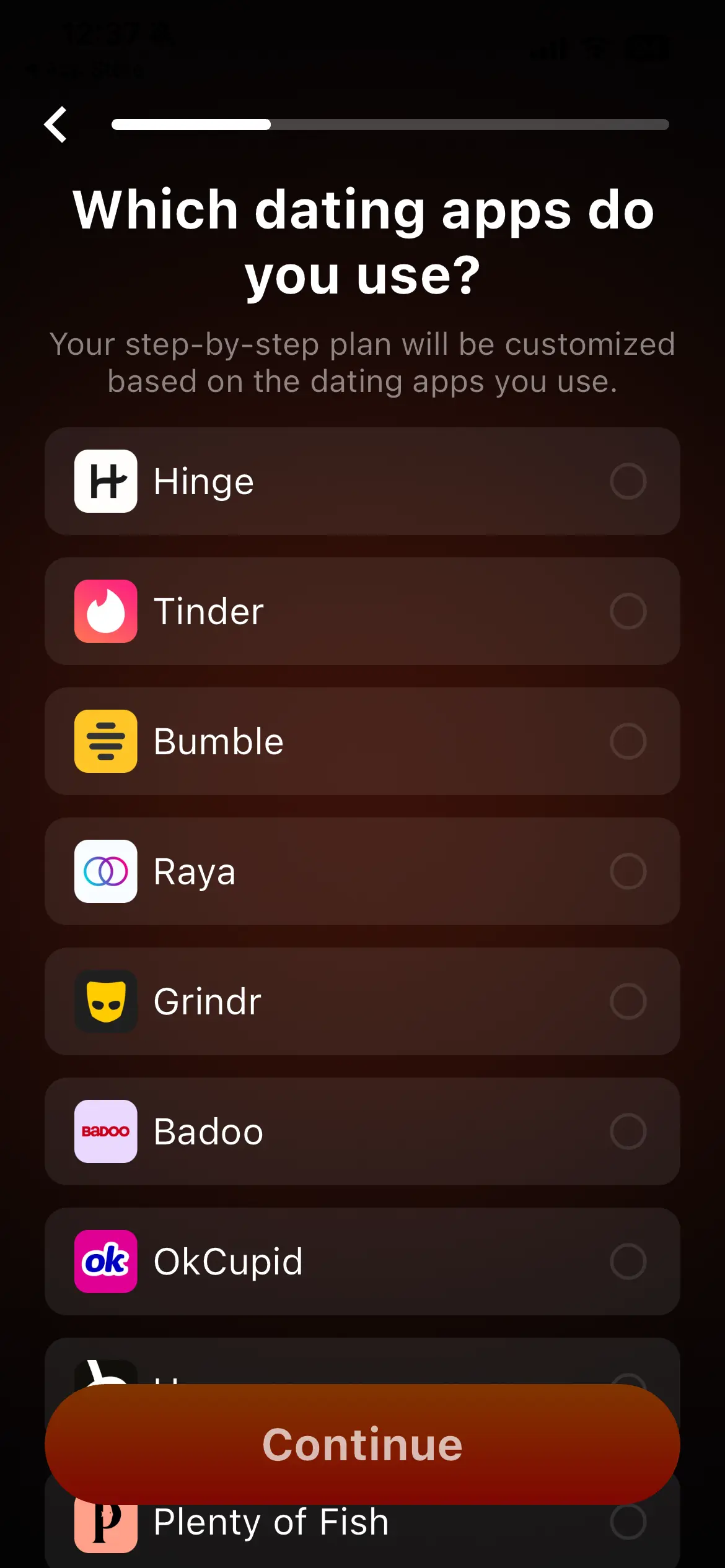Go back to the previous step
Screen dimensions: 725x1568
coord(56,124)
